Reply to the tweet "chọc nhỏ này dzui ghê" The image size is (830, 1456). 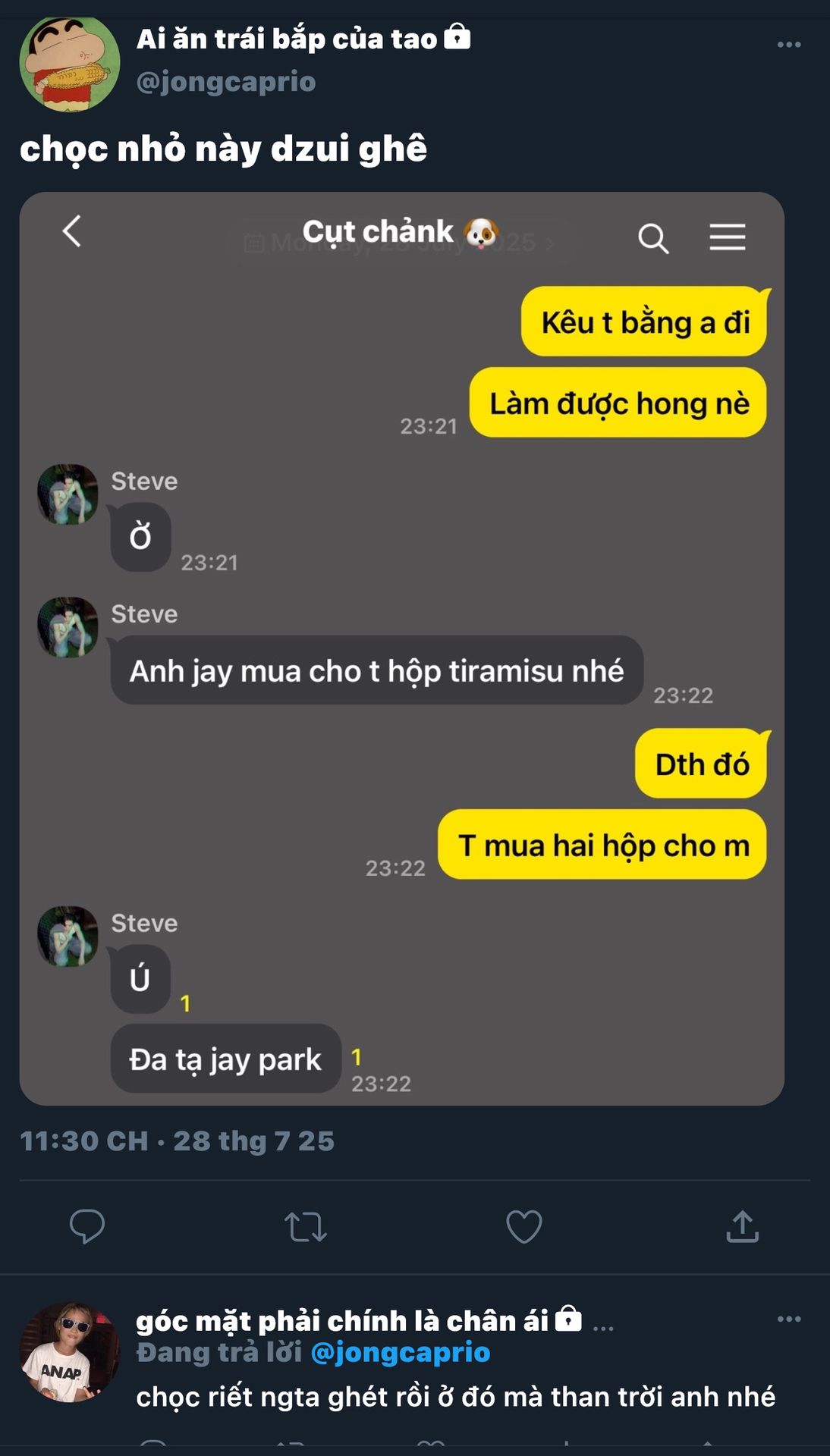pos(87,1226)
